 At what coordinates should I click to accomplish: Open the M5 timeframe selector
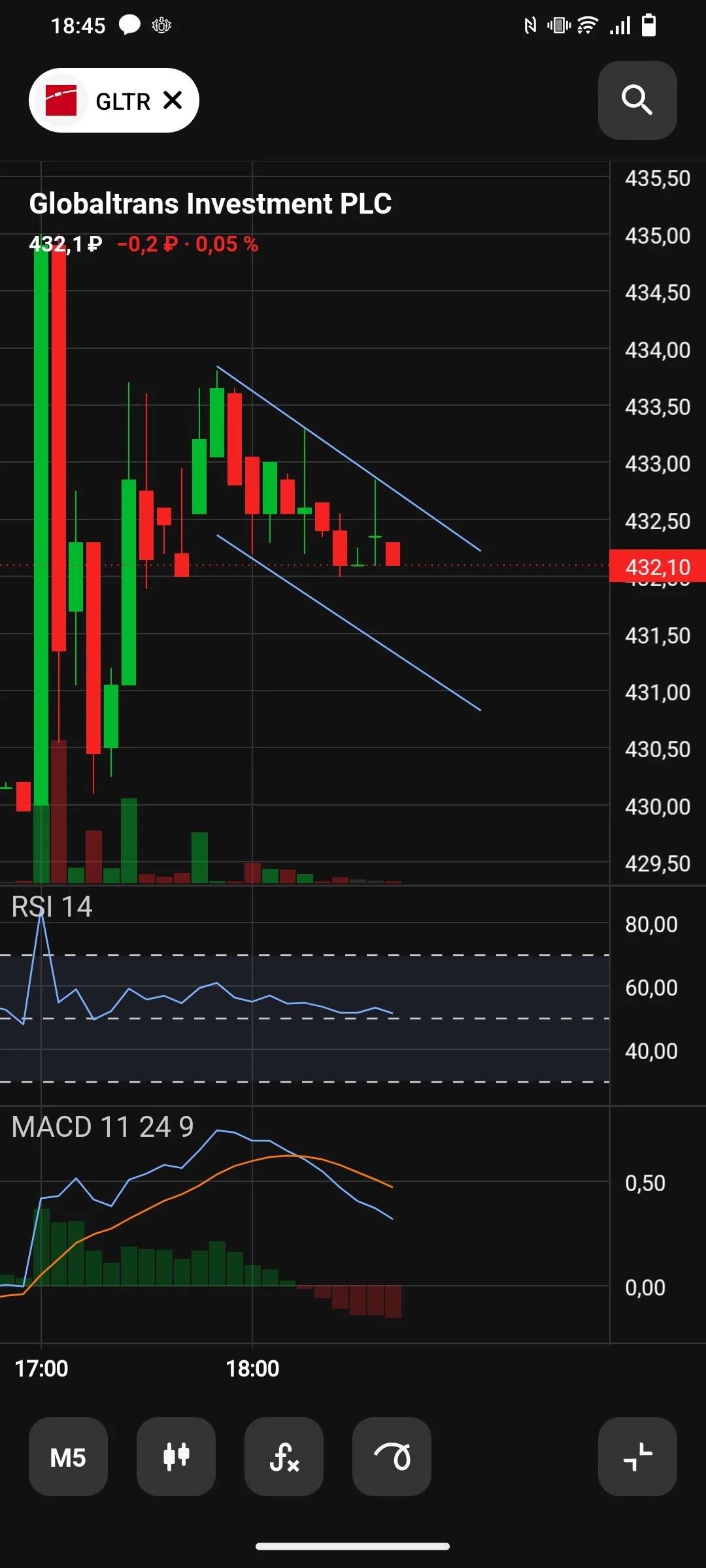(68, 1456)
